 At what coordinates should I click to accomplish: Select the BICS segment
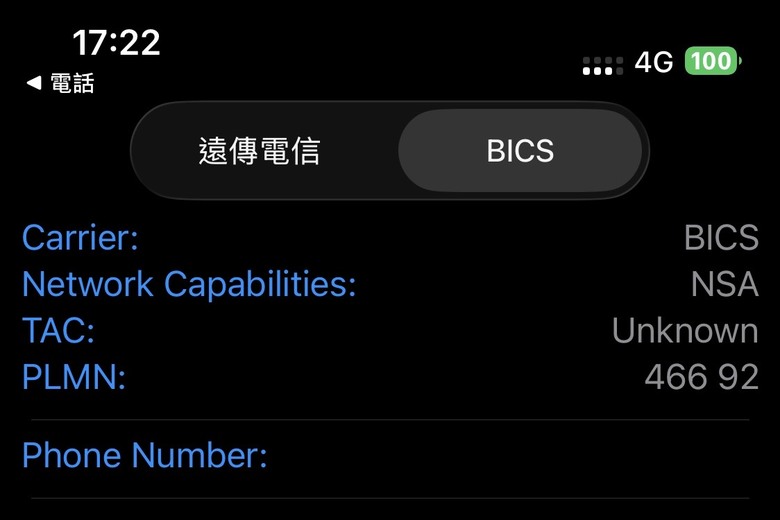[520, 151]
